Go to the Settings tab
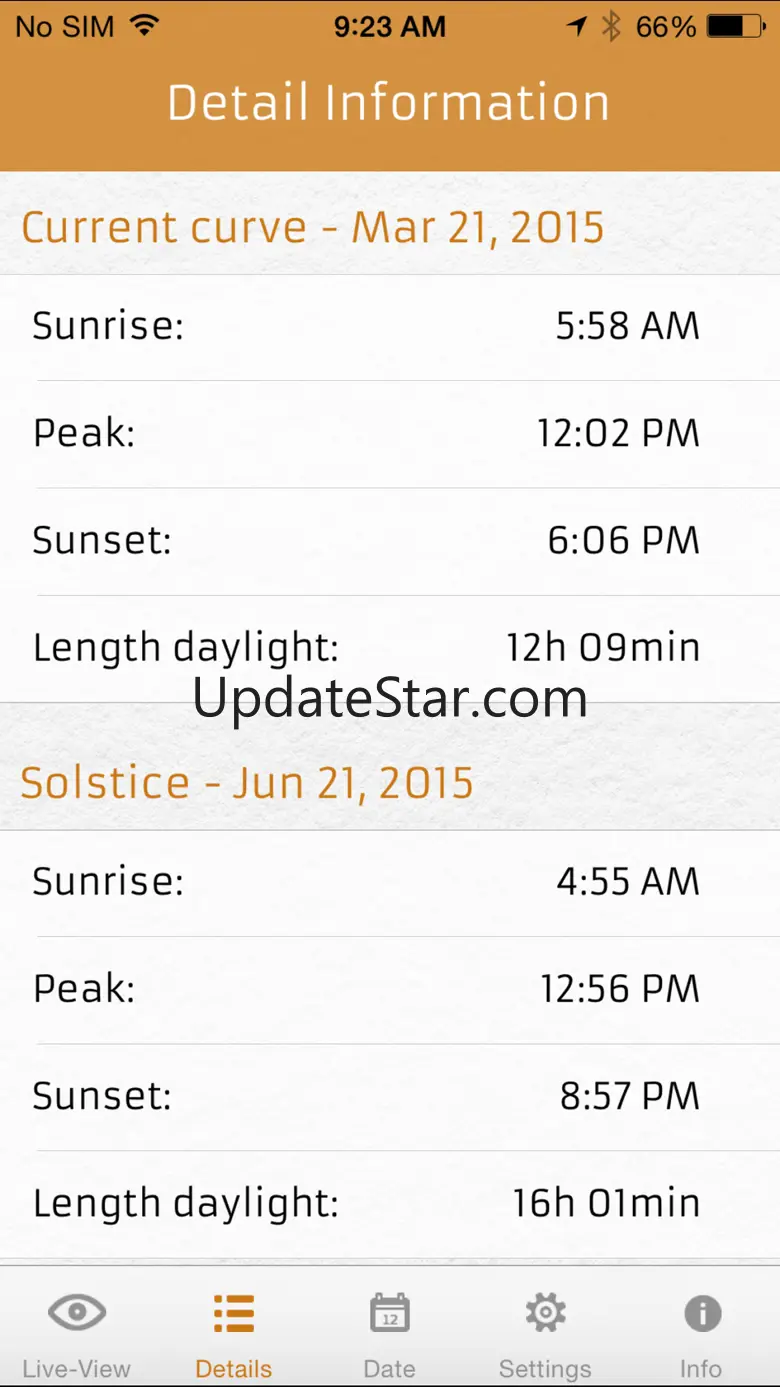The width and height of the screenshot is (780, 1387). [545, 1330]
